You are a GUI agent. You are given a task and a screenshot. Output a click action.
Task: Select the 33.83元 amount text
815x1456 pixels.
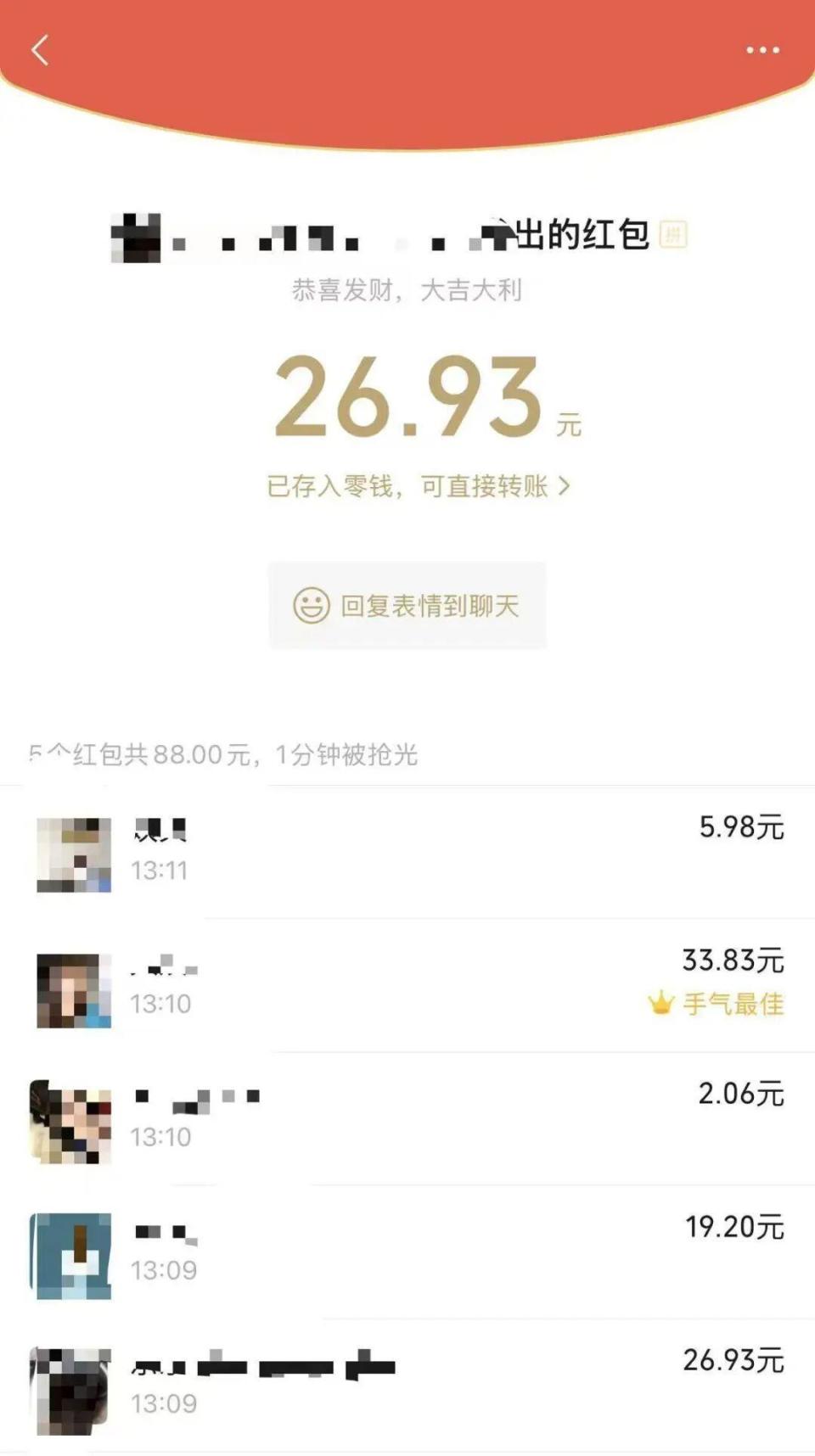[732, 960]
